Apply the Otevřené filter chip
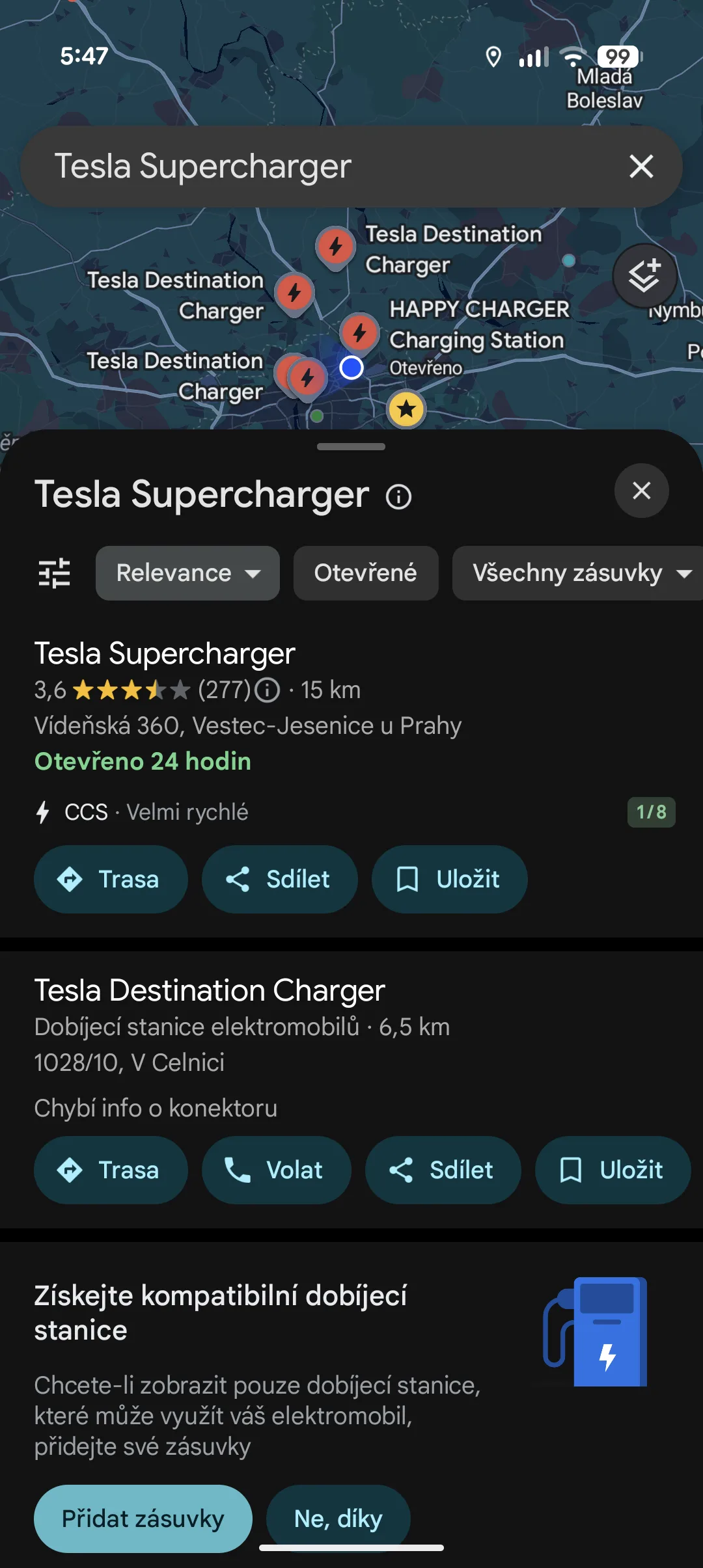The width and height of the screenshot is (703, 1568). pos(365,573)
